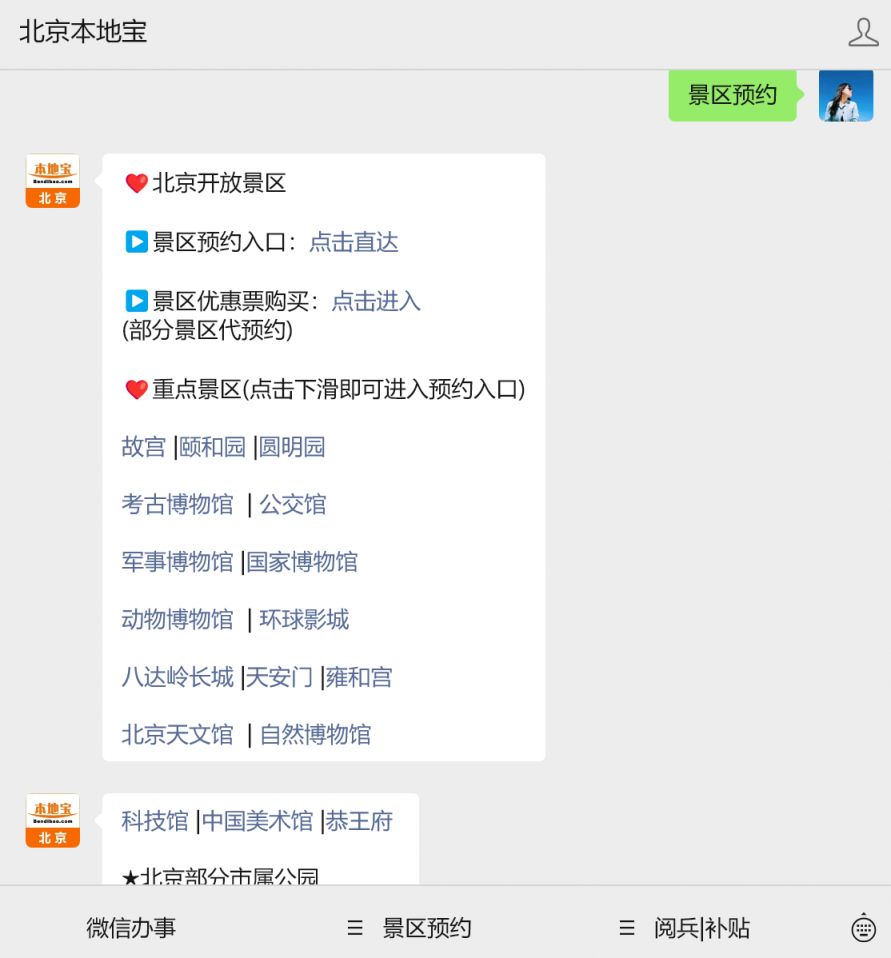Select the 颐和园 link
This screenshot has height=958, width=891.
pos(212,447)
